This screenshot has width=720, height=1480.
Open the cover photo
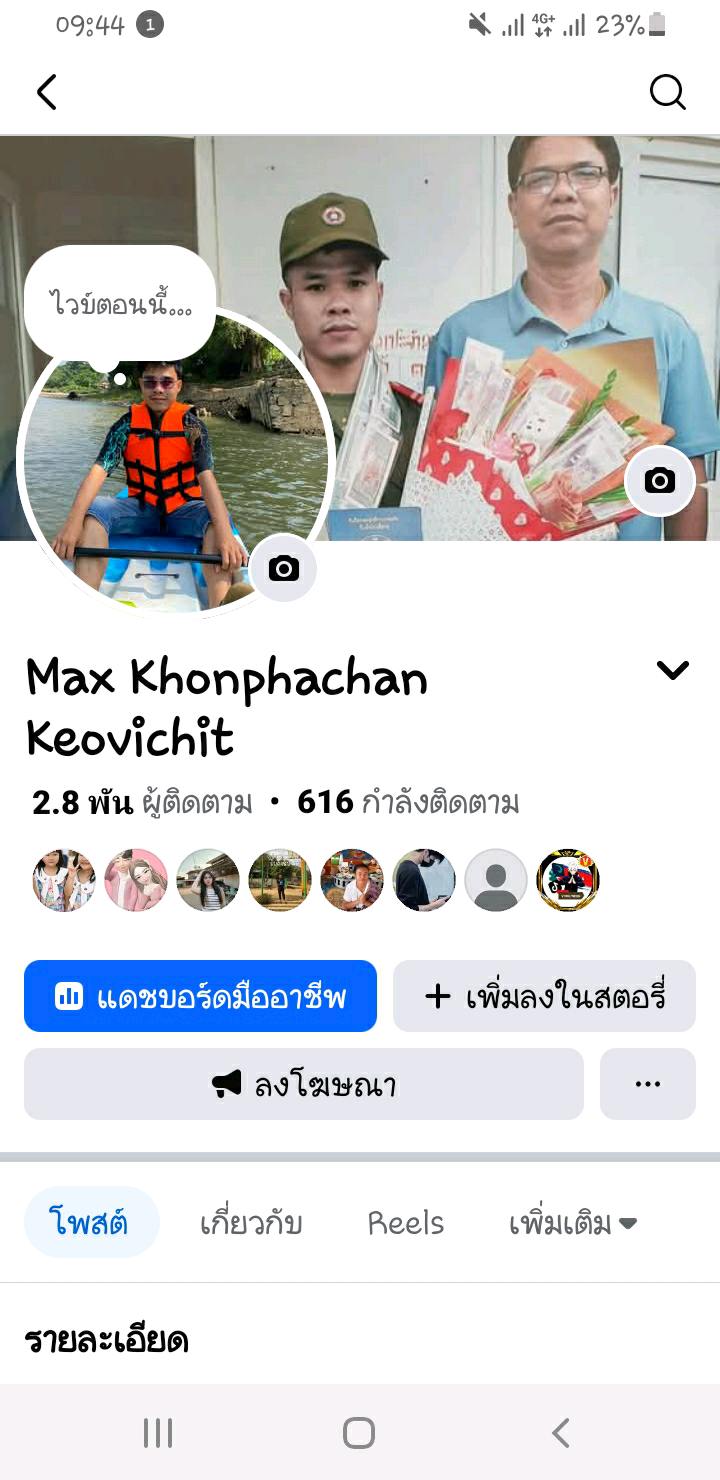(x=500, y=300)
